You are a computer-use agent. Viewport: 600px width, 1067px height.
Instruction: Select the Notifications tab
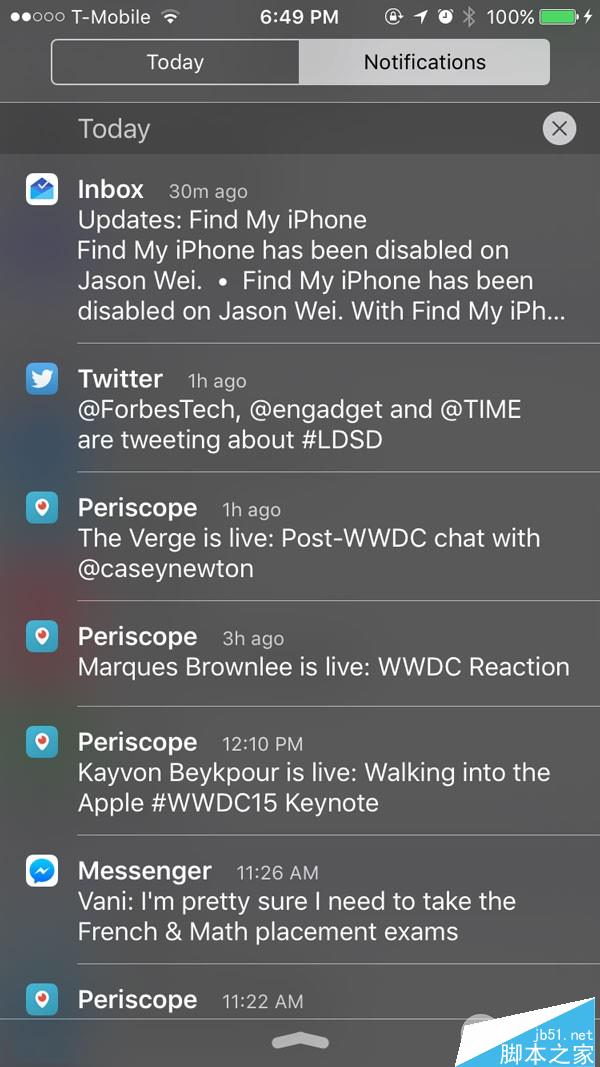click(x=424, y=62)
